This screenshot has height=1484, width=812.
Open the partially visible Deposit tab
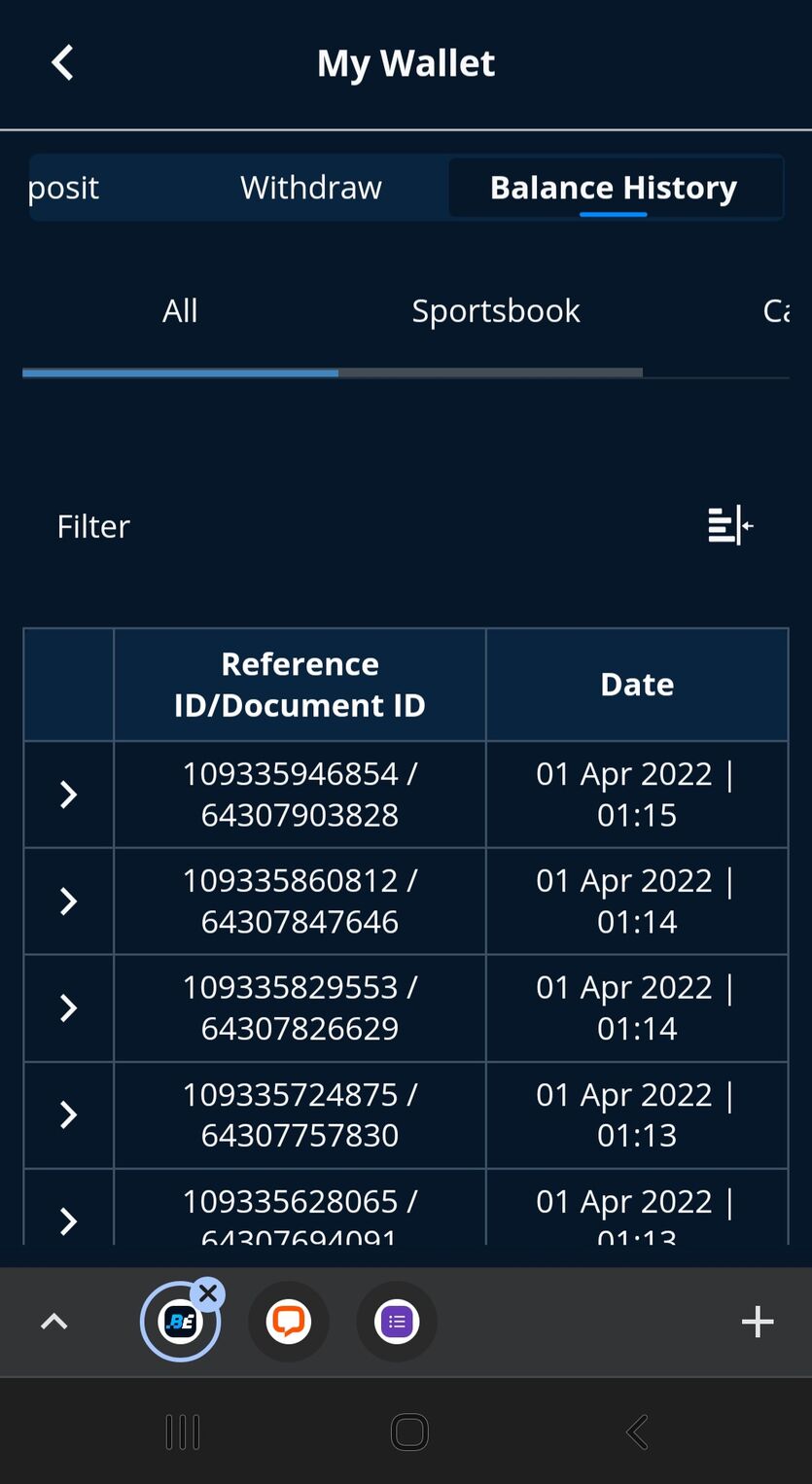[63, 187]
